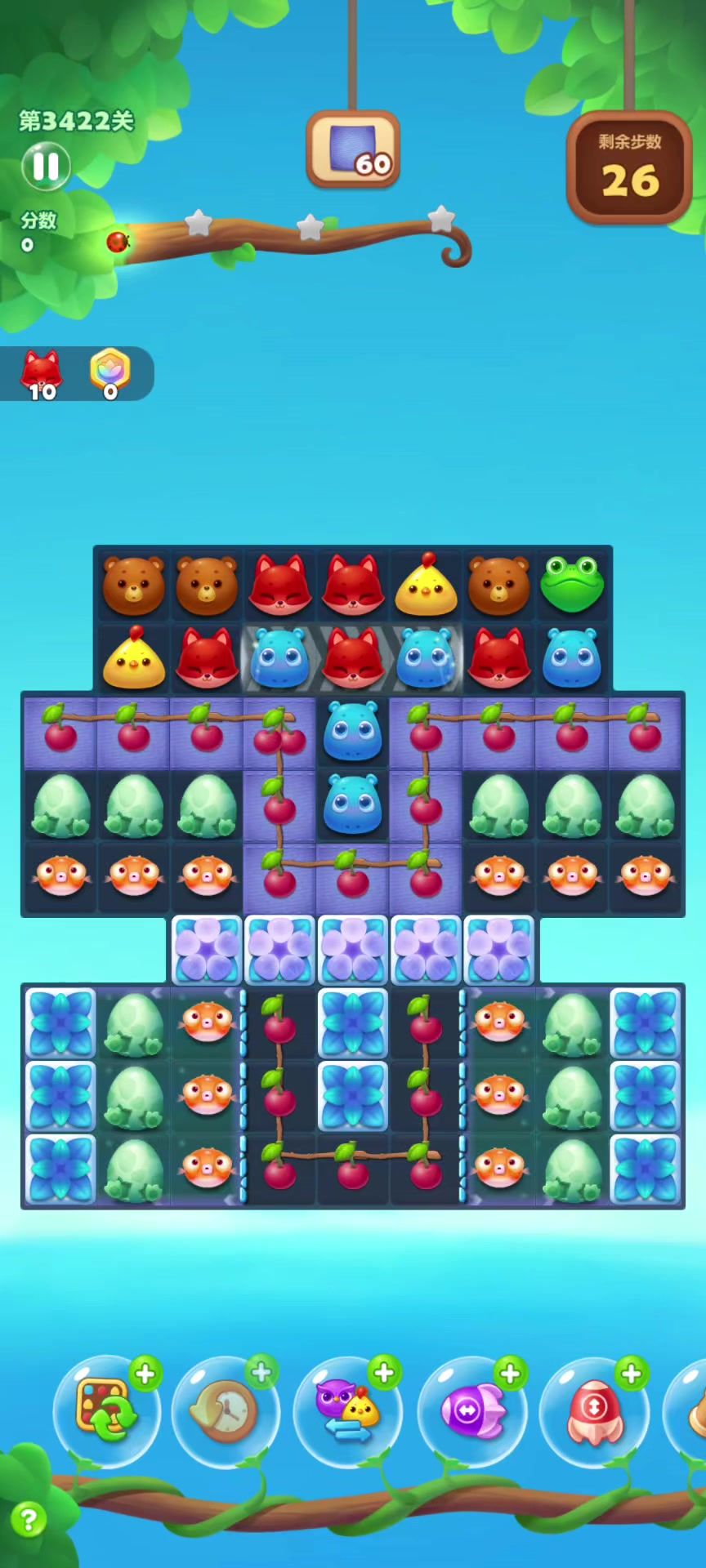This screenshot has height=1568, width=706.
Task: Select the clock extra-time booster
Action: coord(226,1410)
